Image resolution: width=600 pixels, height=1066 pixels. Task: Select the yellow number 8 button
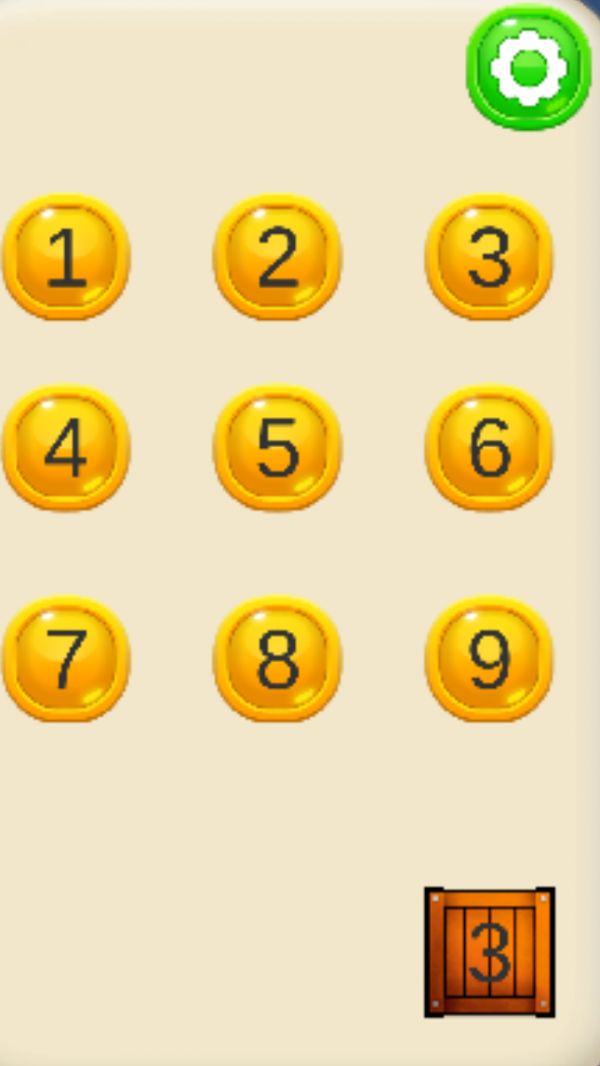click(x=277, y=659)
